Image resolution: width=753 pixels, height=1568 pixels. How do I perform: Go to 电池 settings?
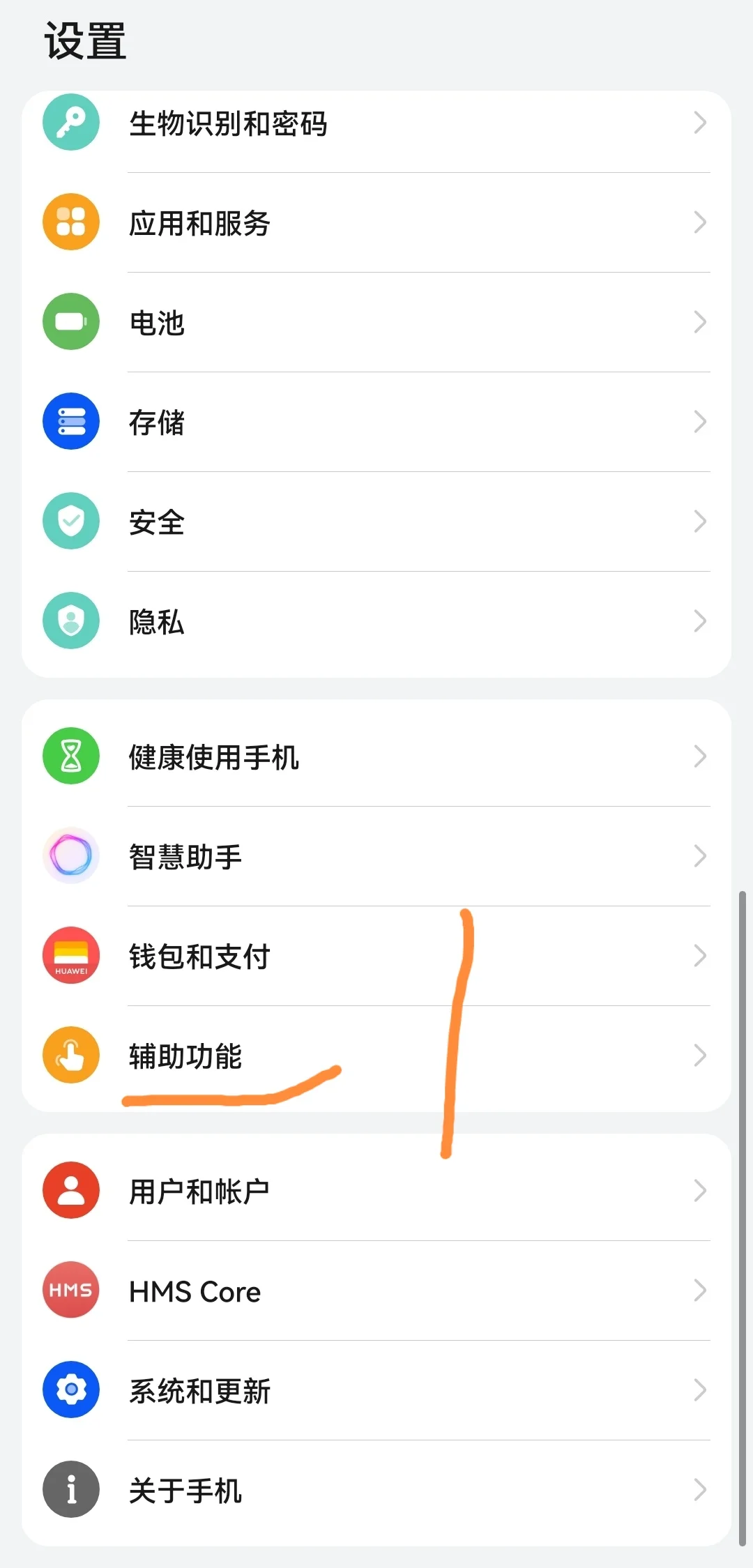coord(376,323)
